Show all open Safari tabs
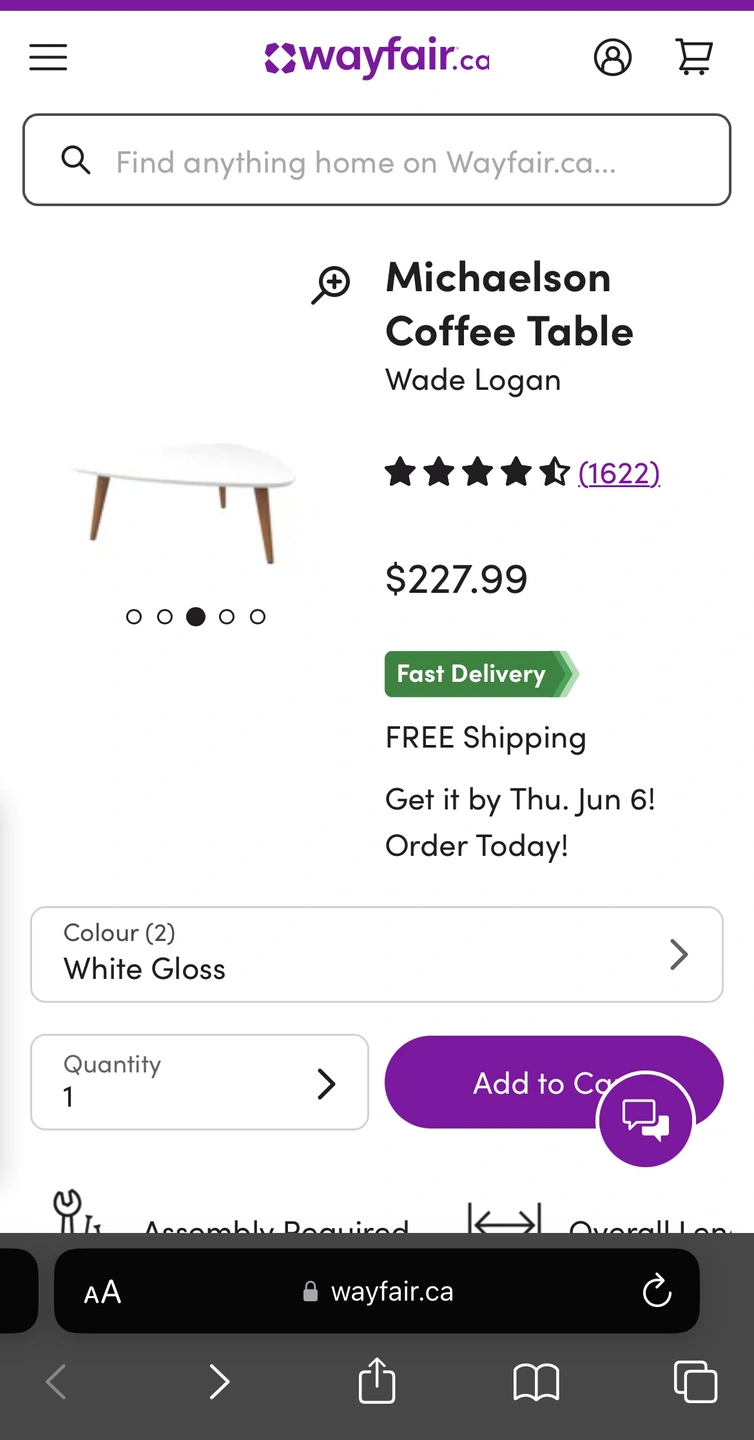This screenshot has height=1440, width=754. 695,1382
